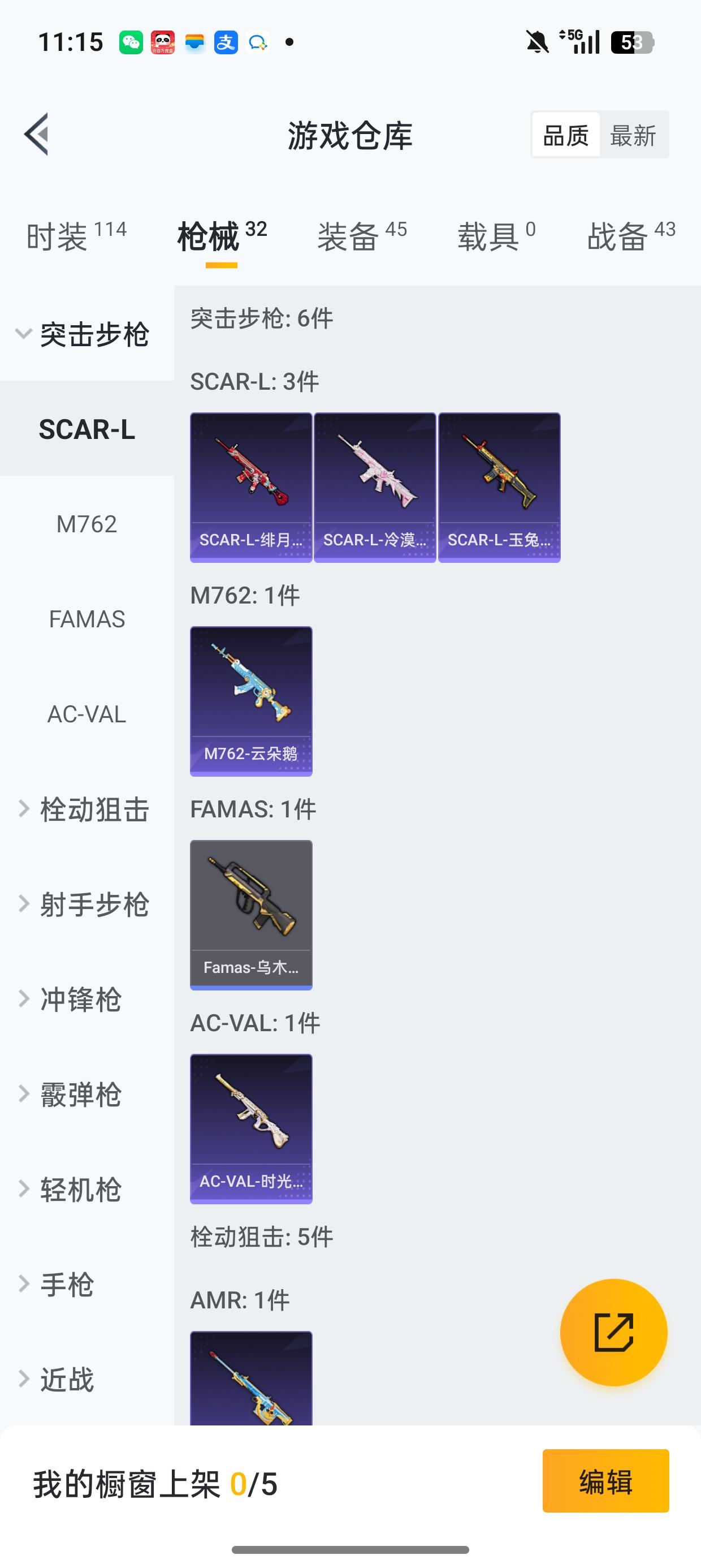
Task: Collapse the 突击步枪 category
Action: tap(87, 334)
